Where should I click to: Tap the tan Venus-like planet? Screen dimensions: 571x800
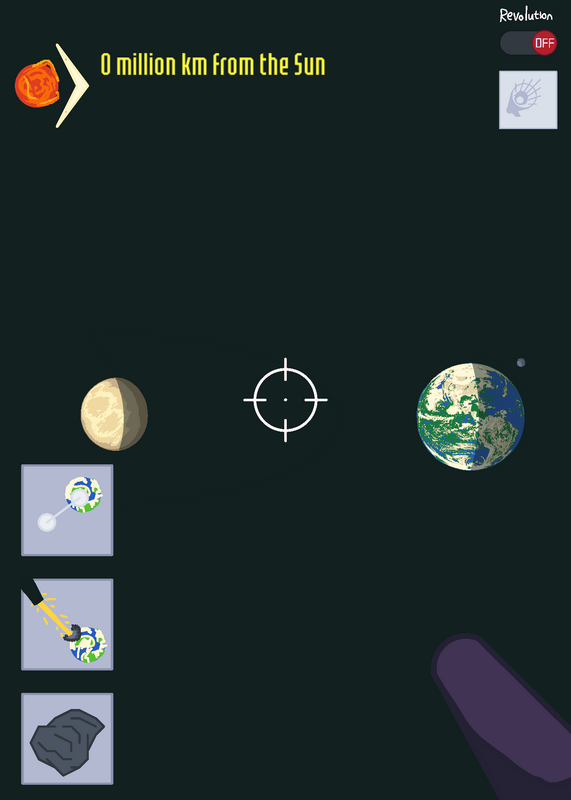pyautogui.click(x=114, y=414)
